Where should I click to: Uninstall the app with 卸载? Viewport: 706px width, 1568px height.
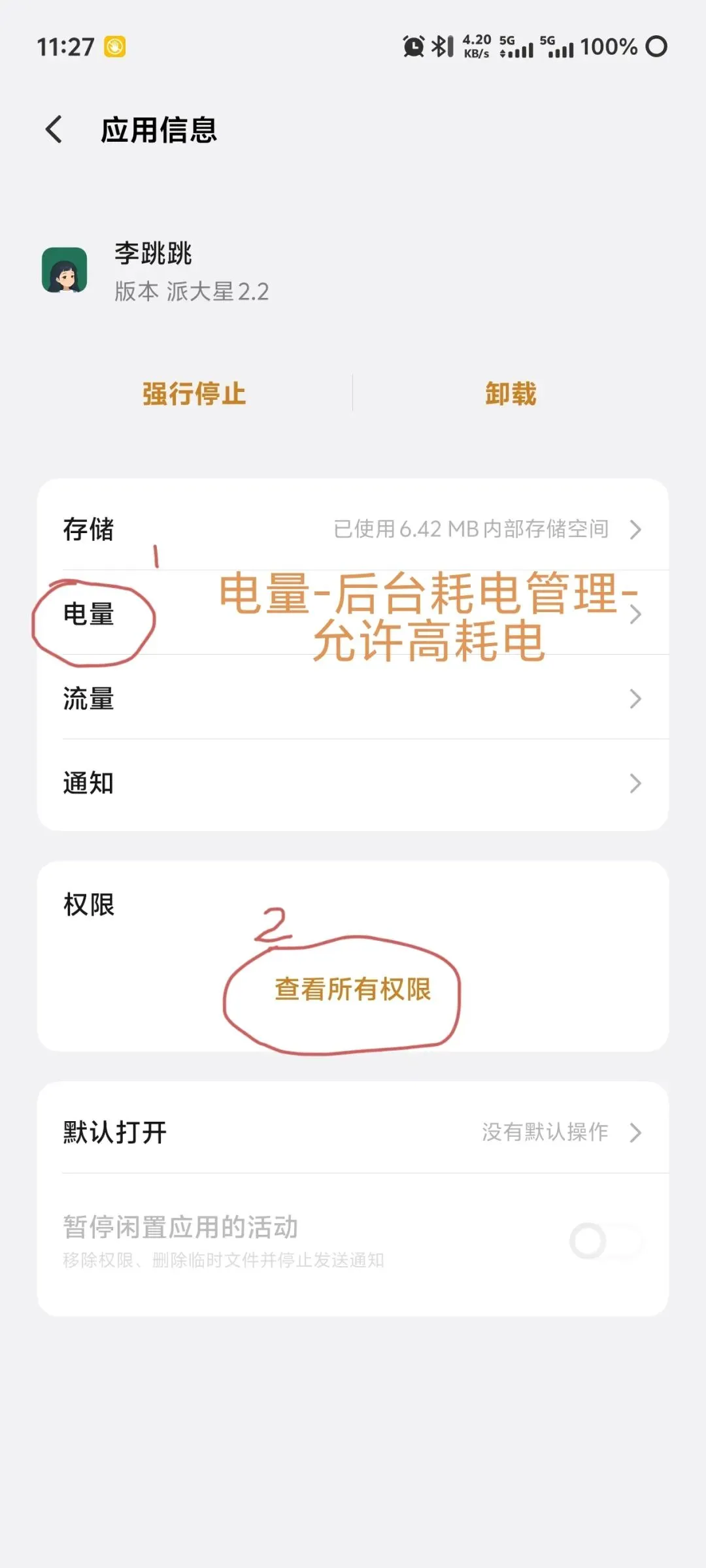(x=511, y=393)
